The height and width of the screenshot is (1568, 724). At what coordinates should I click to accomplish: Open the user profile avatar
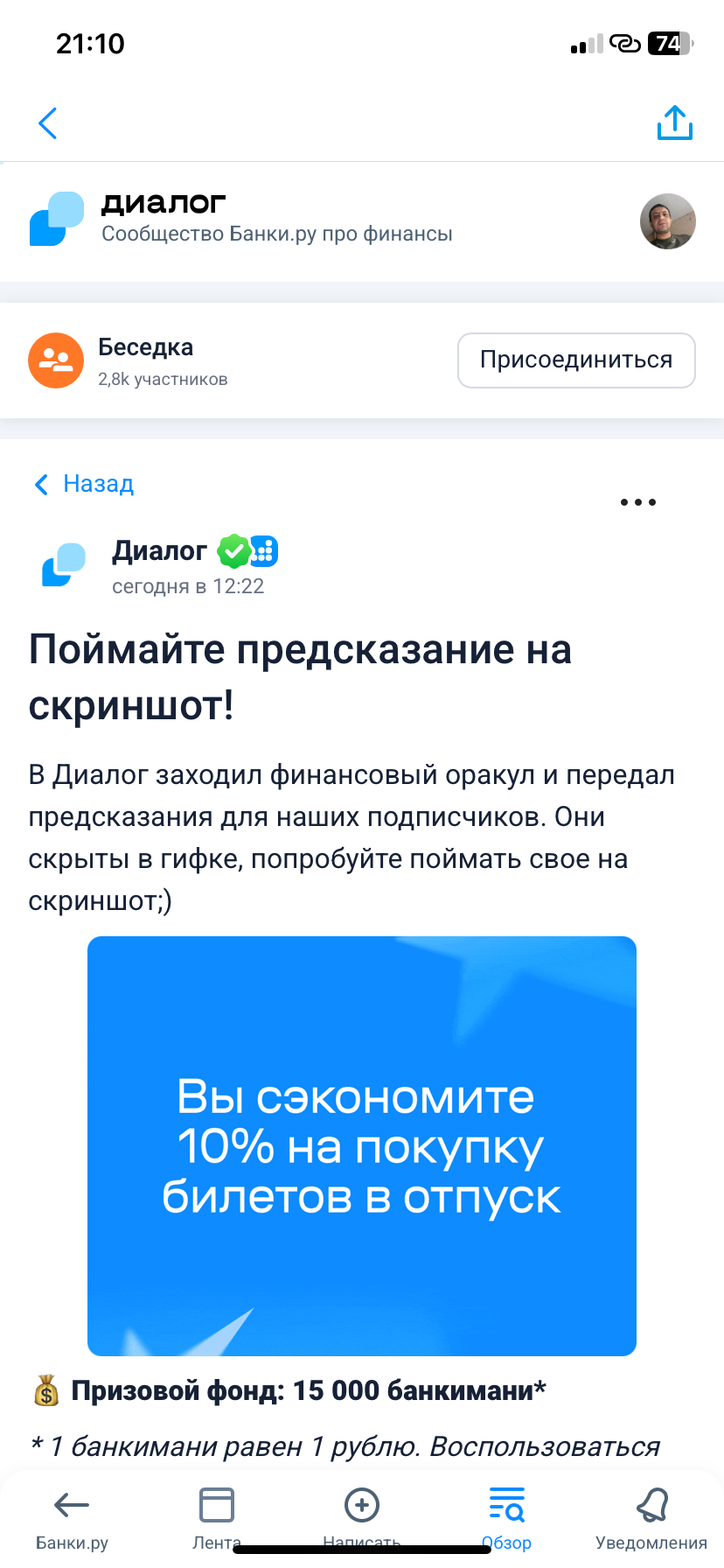coord(667,221)
